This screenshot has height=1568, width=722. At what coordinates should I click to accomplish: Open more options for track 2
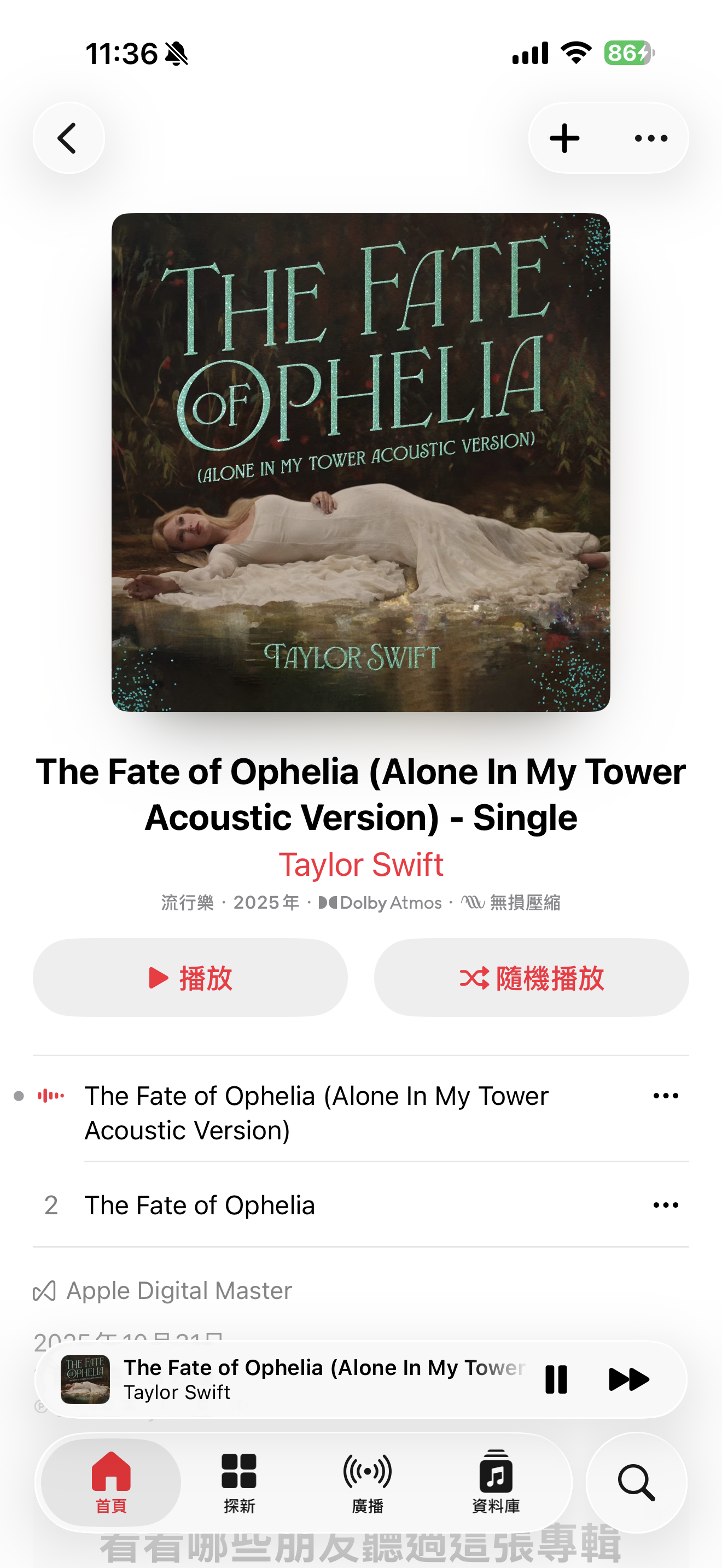tap(665, 1205)
